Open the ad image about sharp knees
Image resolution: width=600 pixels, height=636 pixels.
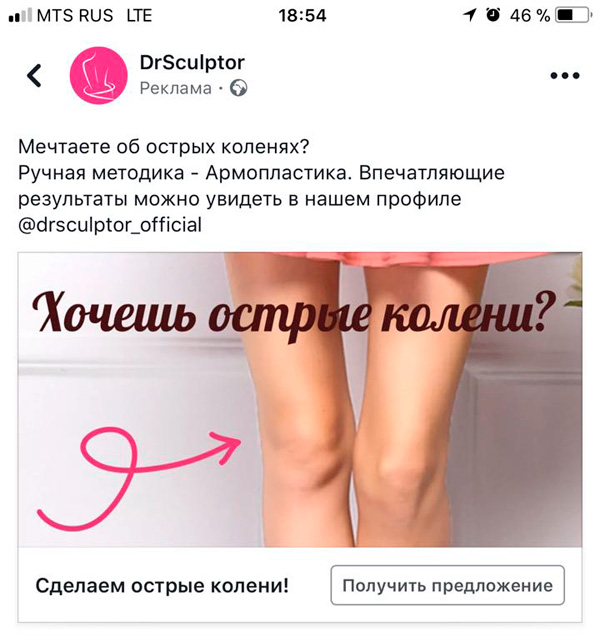click(x=300, y=400)
